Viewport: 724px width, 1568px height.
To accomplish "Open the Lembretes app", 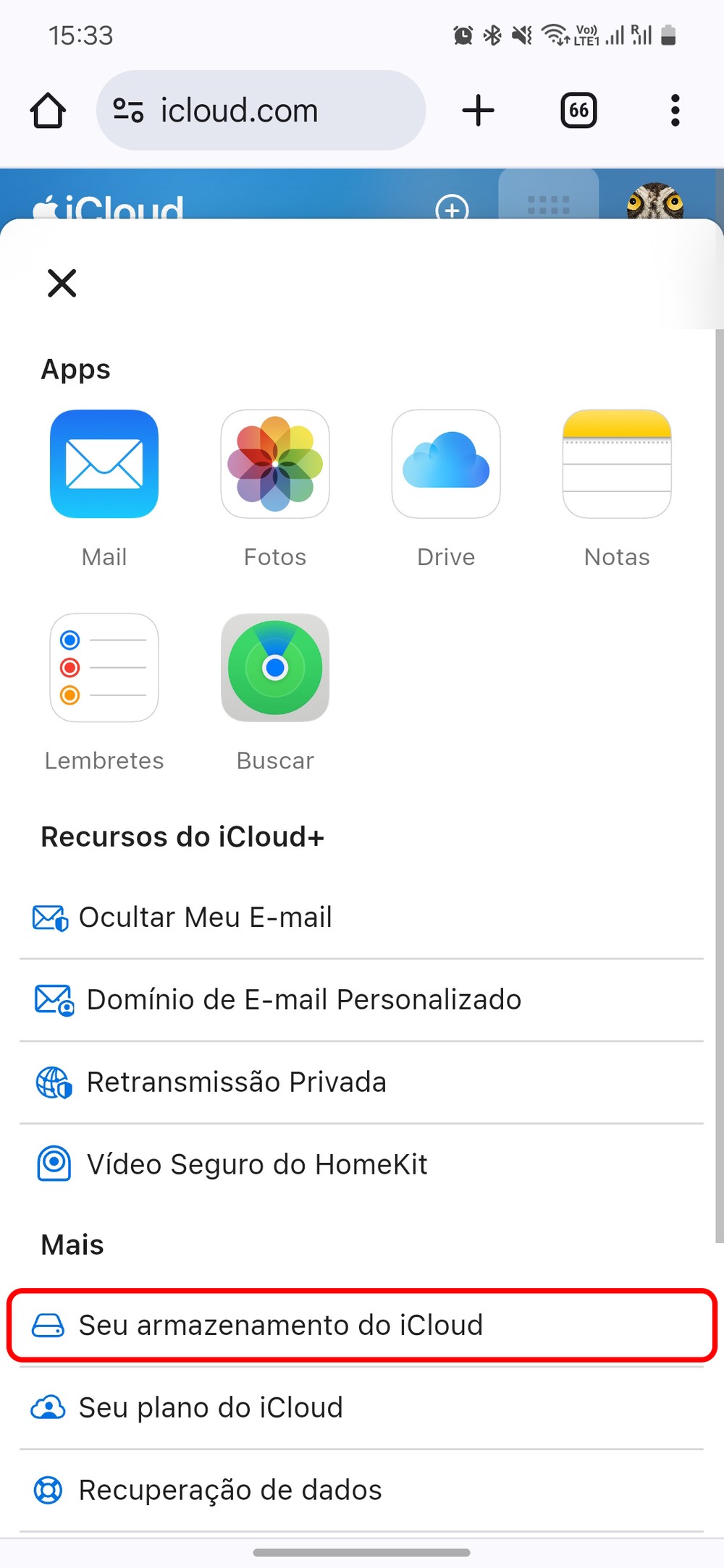I will [x=104, y=667].
